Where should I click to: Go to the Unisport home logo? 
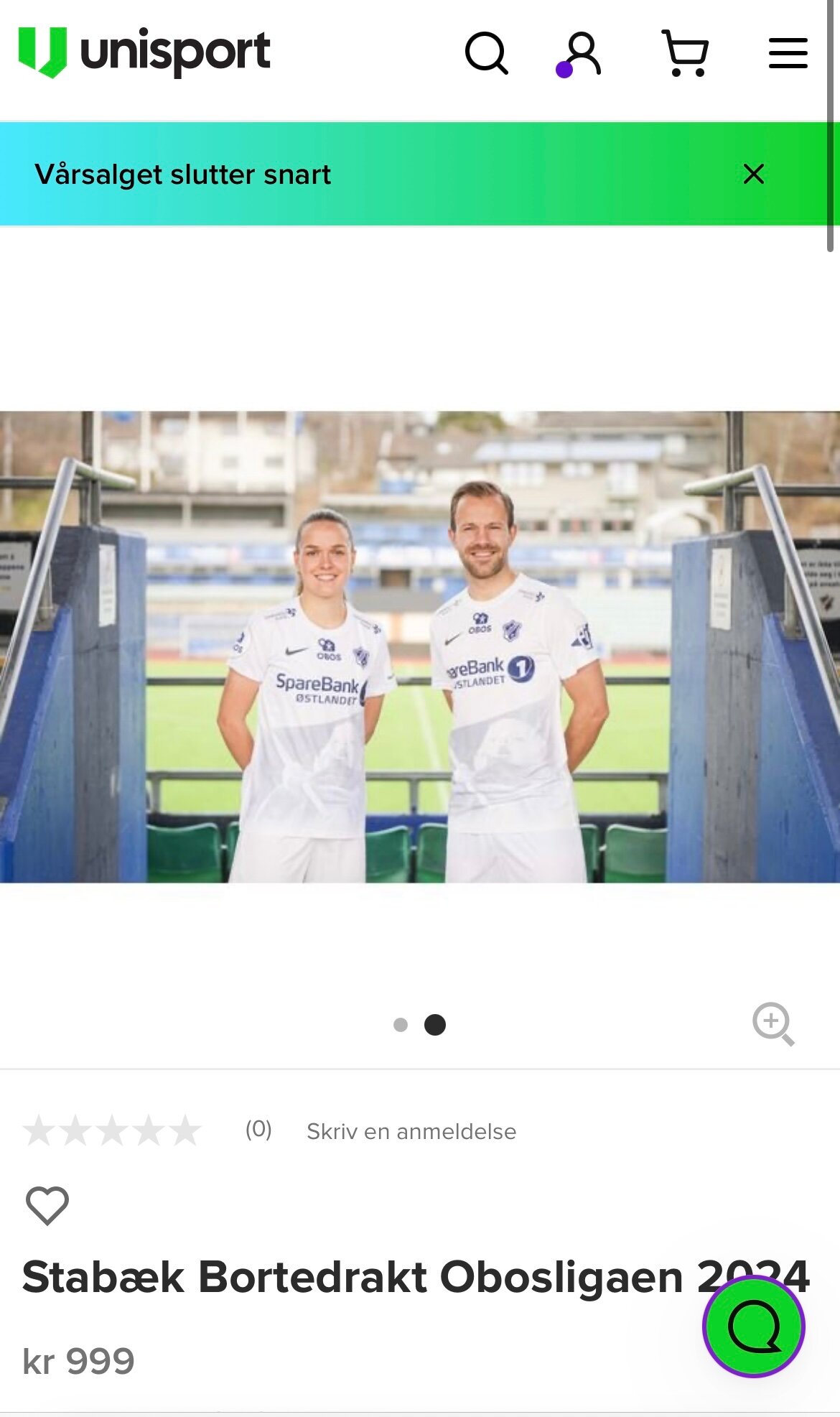[144, 52]
